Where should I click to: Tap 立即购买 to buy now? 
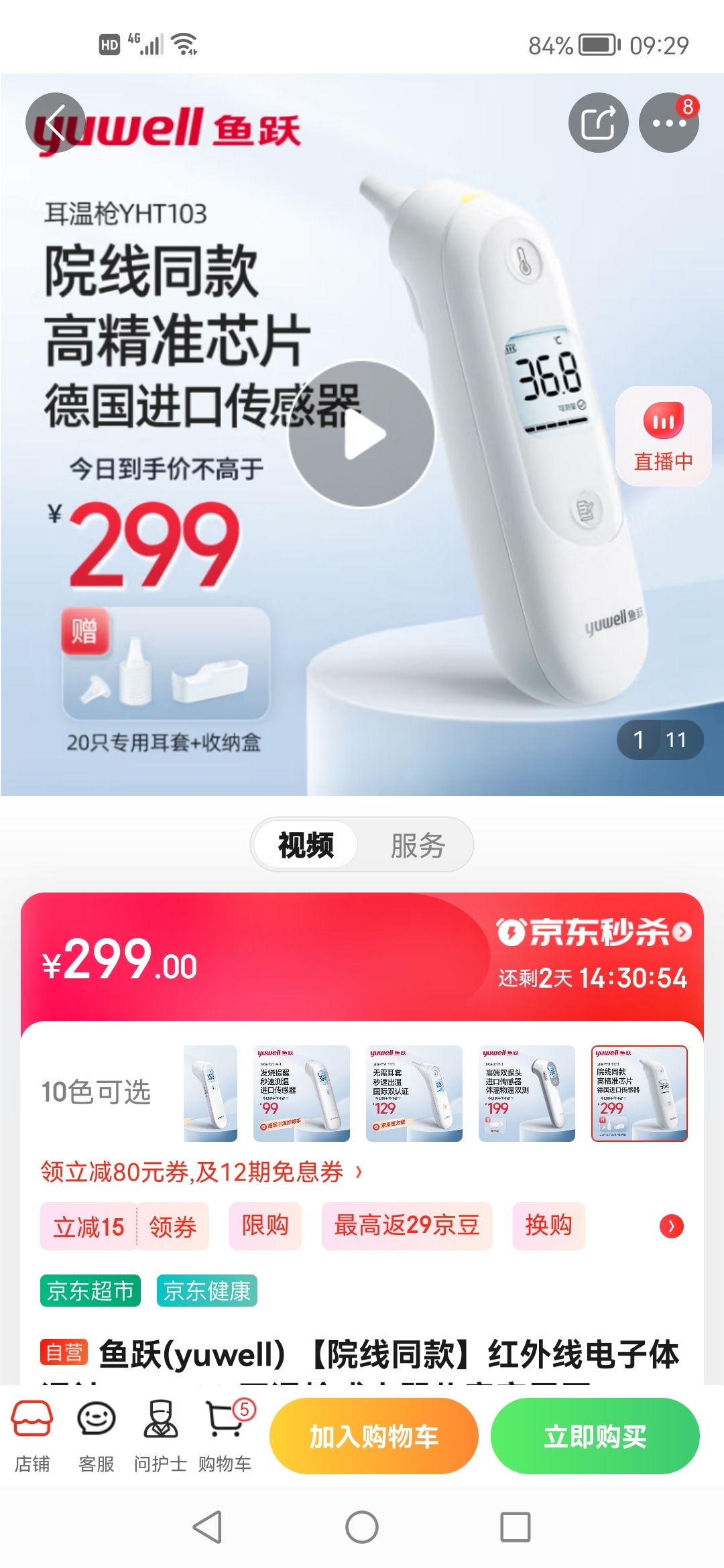pos(595,1436)
